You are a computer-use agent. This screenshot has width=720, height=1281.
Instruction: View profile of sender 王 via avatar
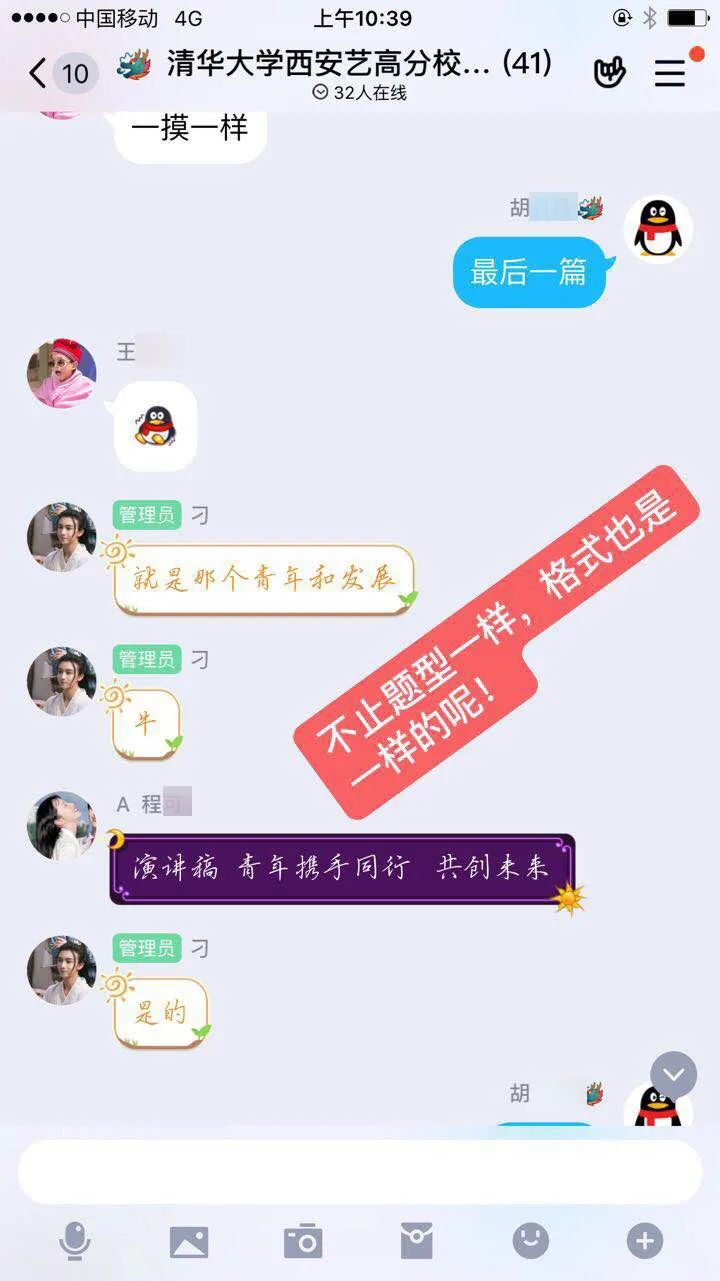(61, 373)
